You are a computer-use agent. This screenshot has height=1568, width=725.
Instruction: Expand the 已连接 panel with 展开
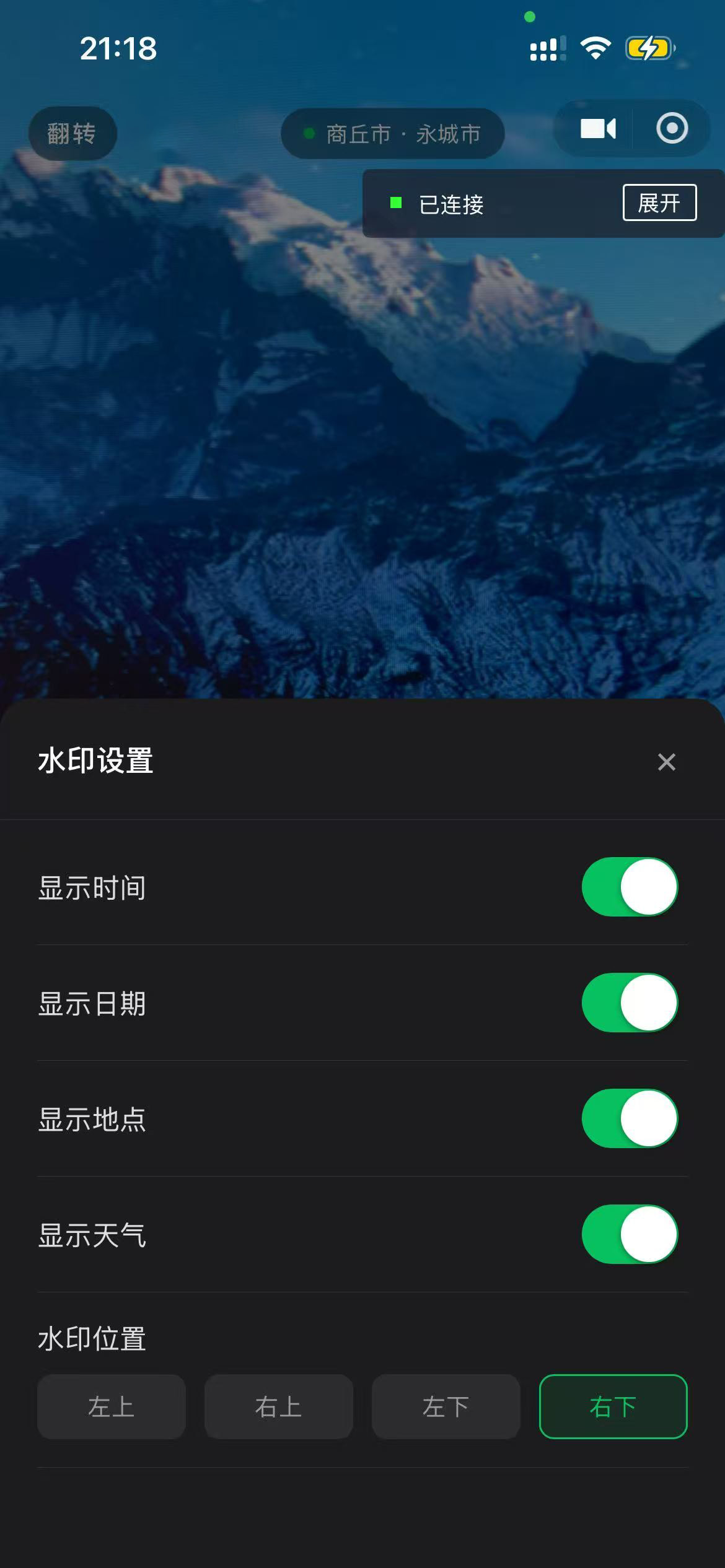coord(659,203)
